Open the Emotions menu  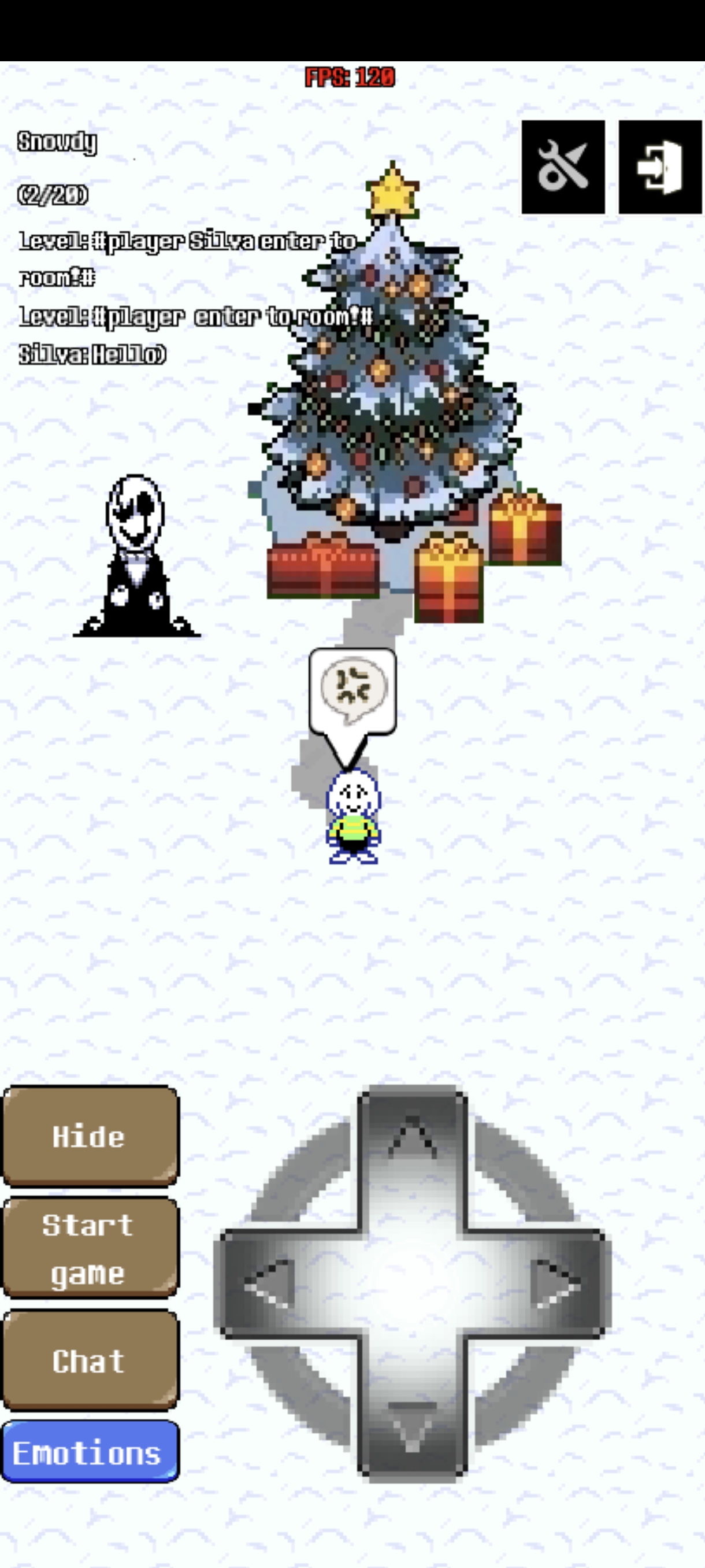90,1453
